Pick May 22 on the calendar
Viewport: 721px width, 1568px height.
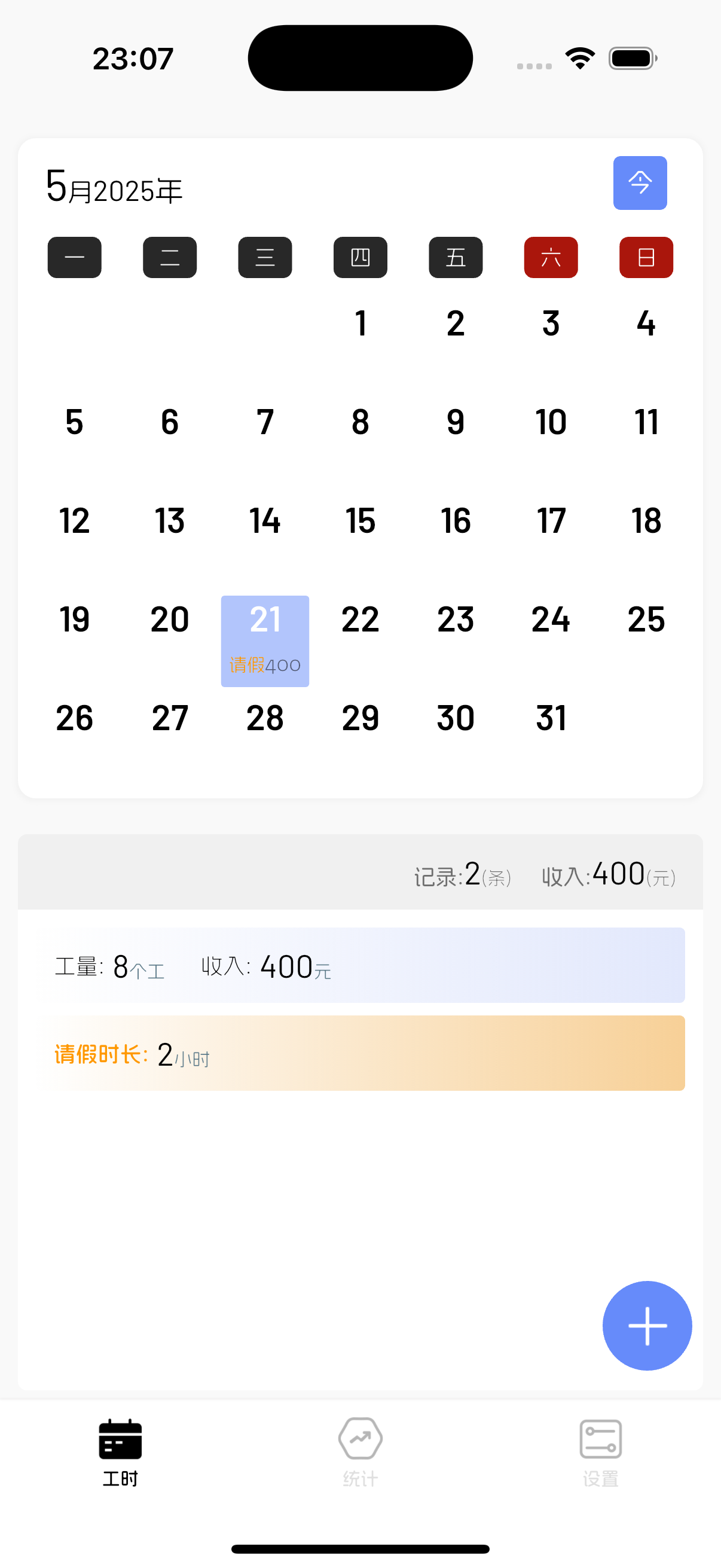(x=360, y=620)
